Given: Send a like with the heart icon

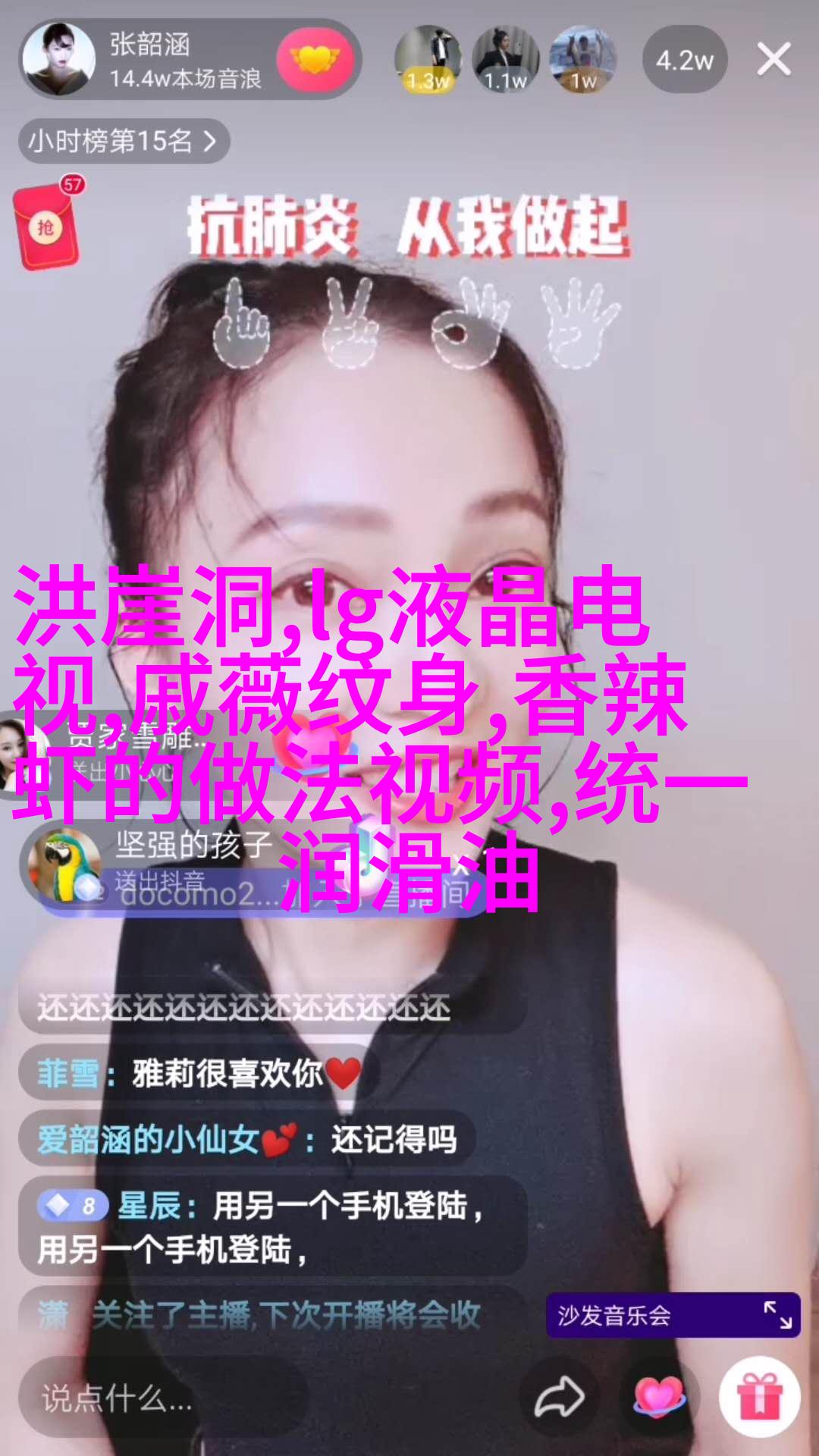Looking at the screenshot, I should click(659, 1398).
